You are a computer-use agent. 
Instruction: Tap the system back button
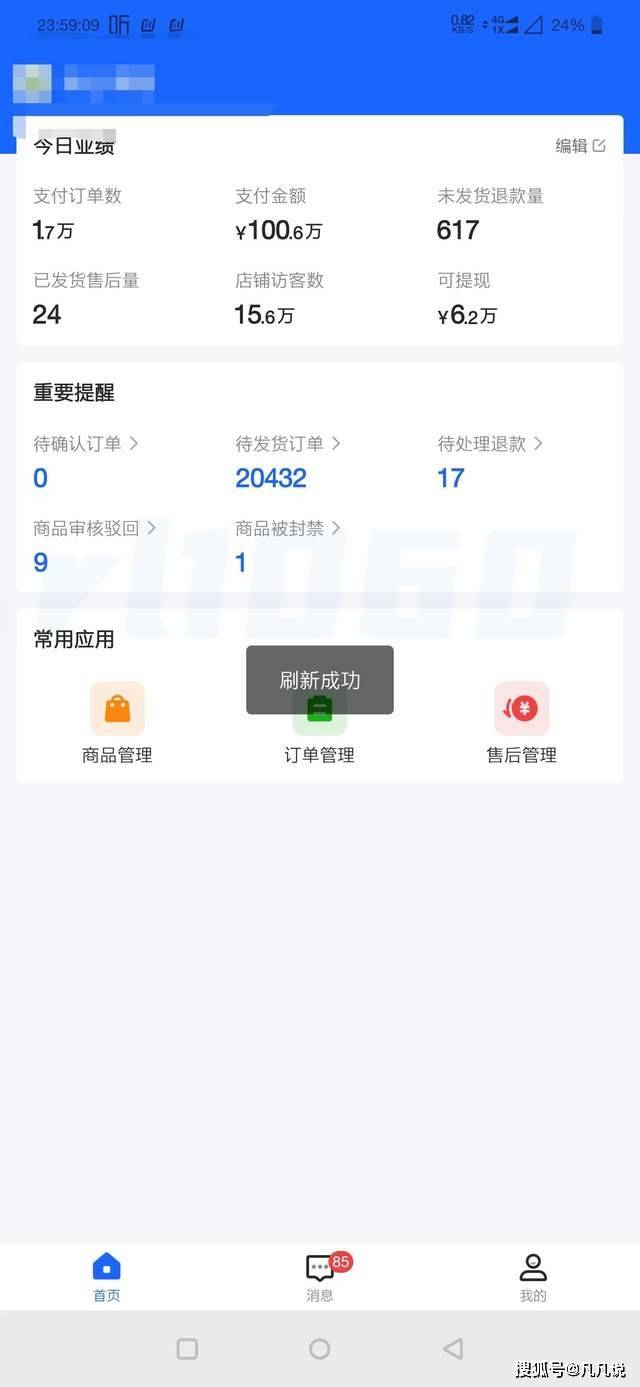(x=453, y=1349)
